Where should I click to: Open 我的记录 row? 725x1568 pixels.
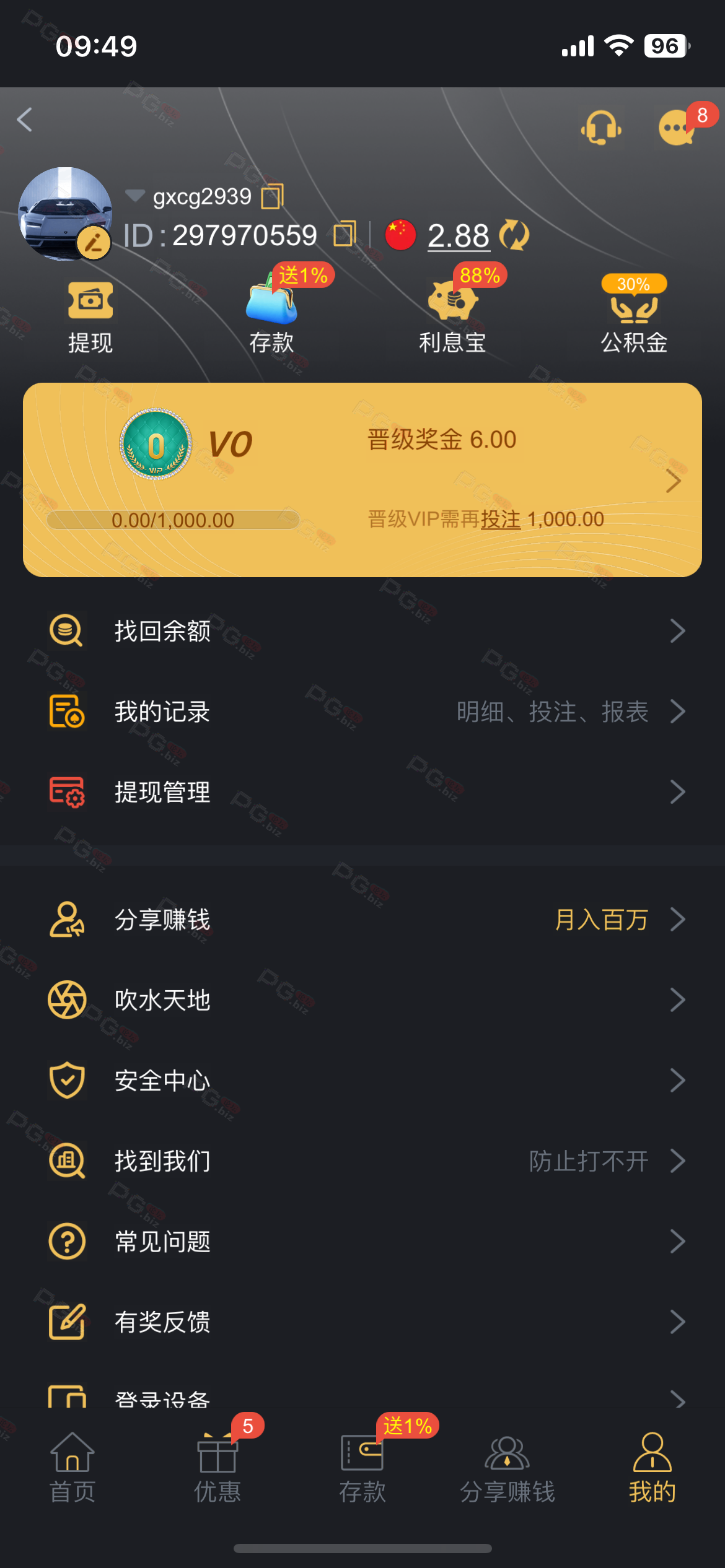362,712
